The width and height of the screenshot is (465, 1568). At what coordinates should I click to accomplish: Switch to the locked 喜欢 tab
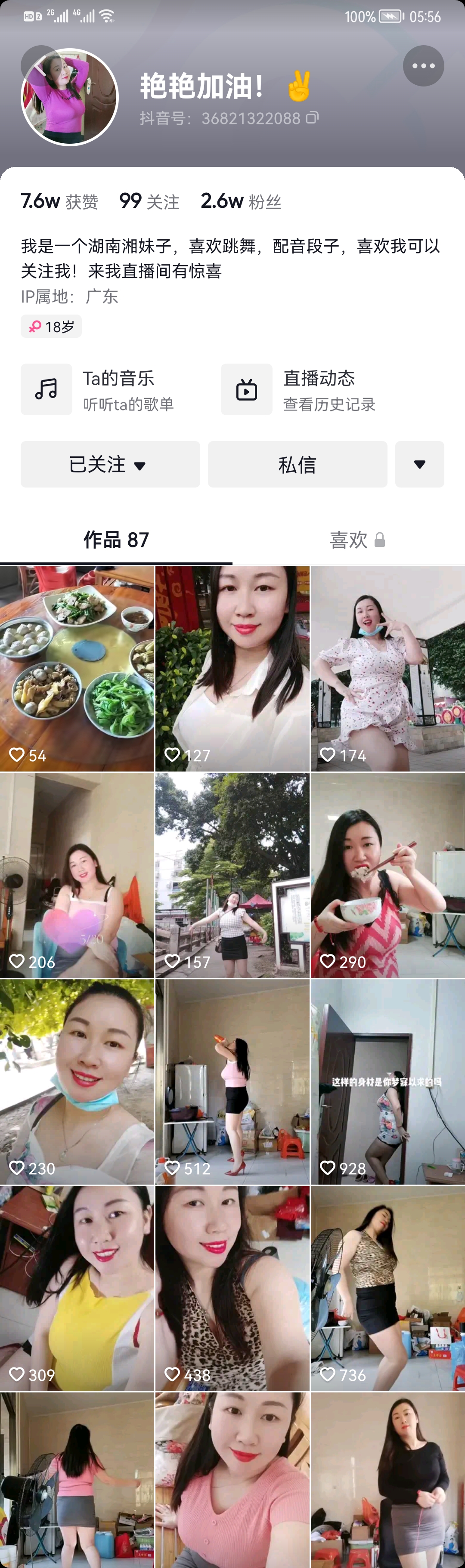(x=356, y=540)
